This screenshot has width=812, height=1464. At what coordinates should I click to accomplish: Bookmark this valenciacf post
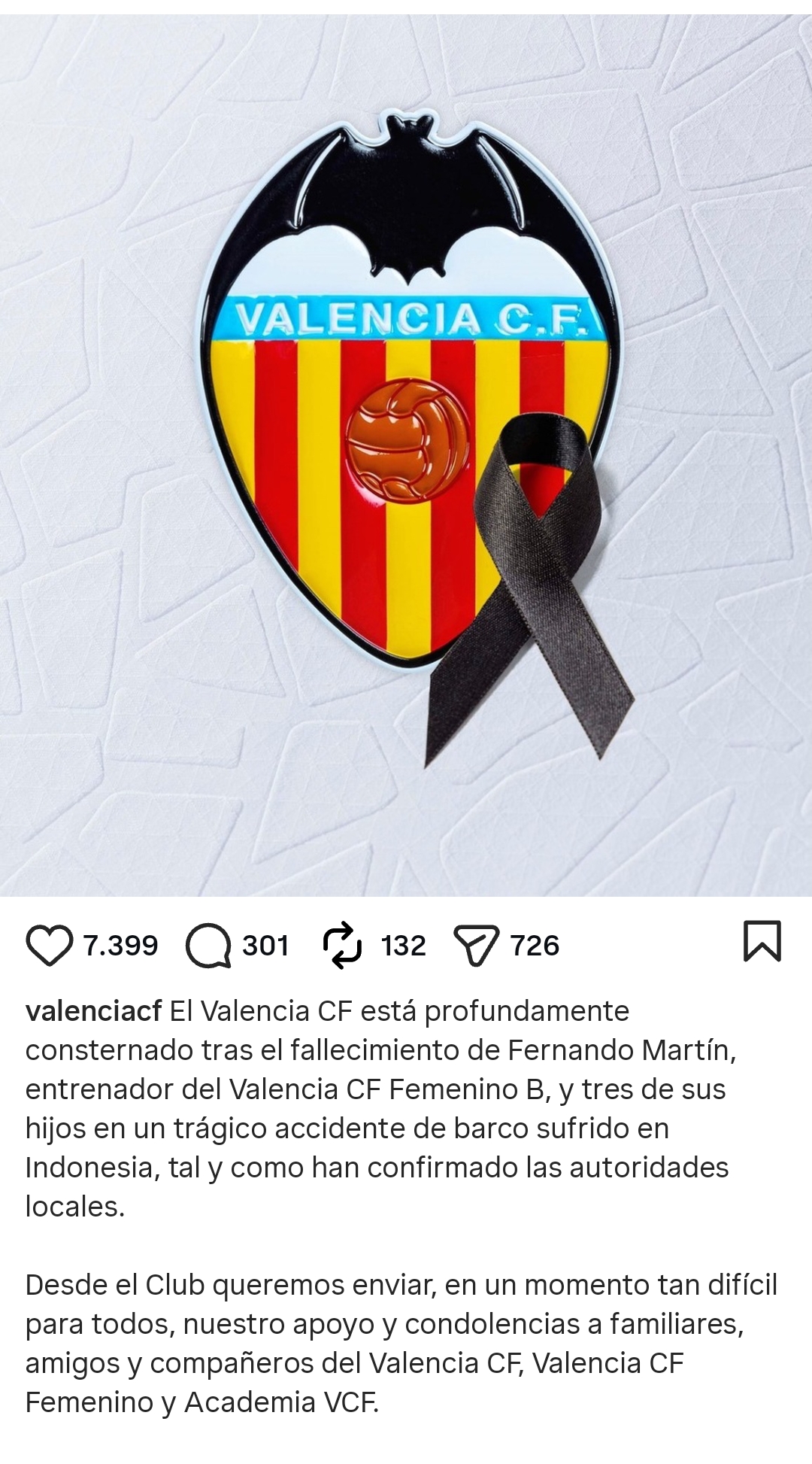(x=762, y=941)
